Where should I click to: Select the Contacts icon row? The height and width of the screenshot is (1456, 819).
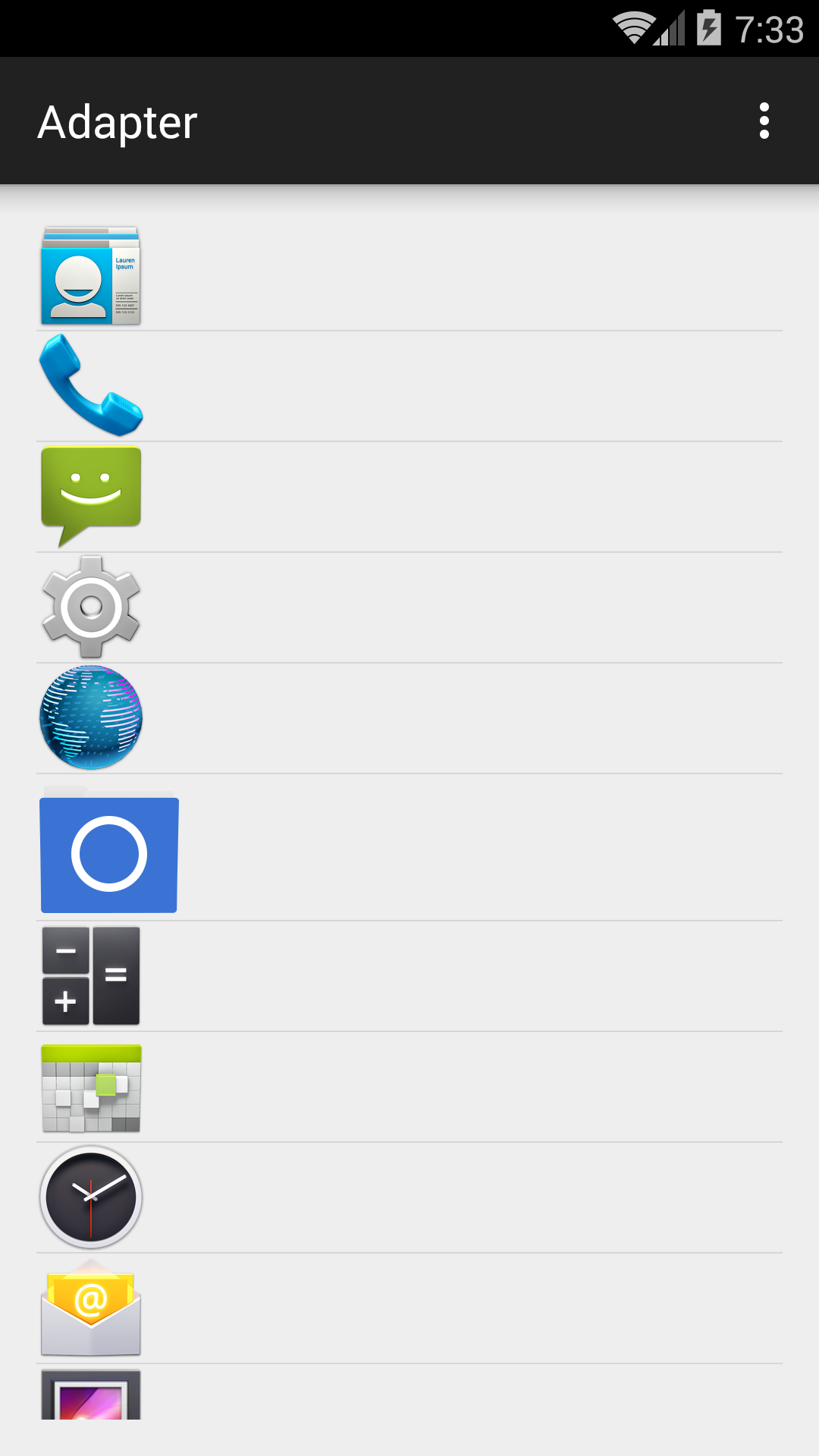coord(409,276)
